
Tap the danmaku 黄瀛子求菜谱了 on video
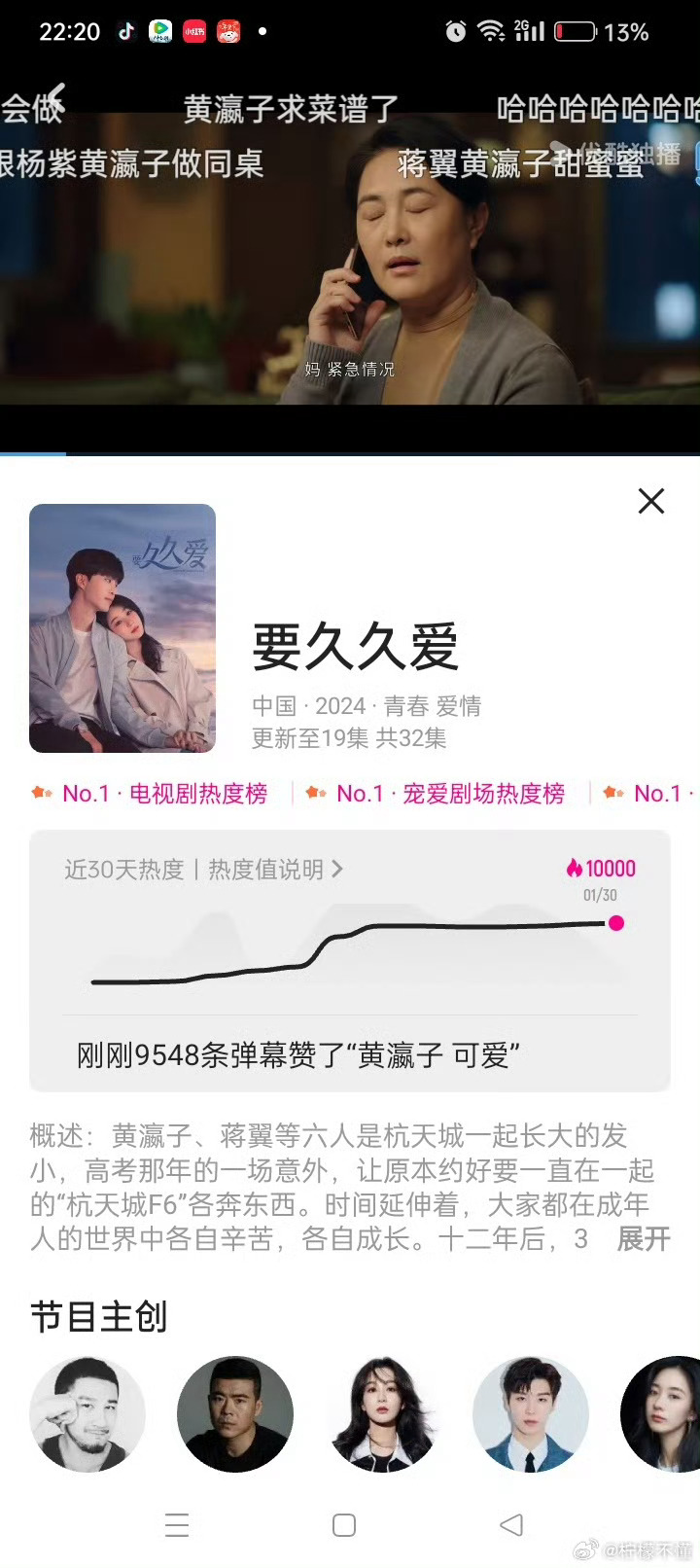pos(289,109)
